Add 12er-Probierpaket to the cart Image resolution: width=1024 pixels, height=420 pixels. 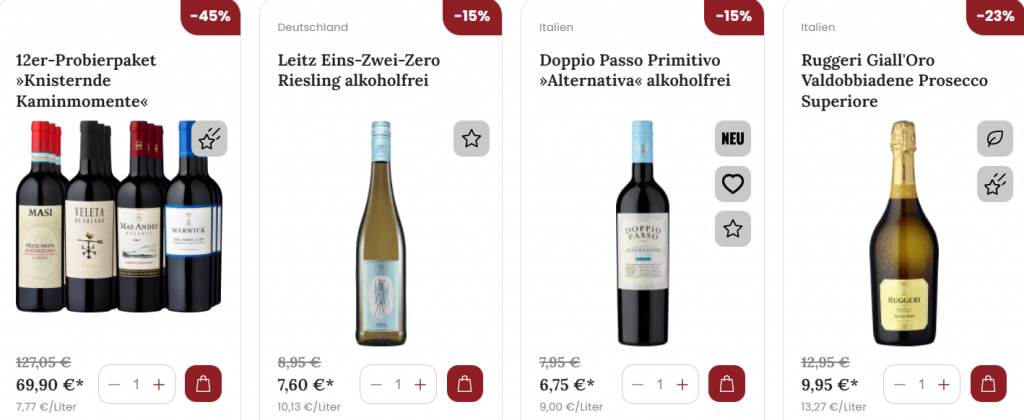(x=203, y=384)
